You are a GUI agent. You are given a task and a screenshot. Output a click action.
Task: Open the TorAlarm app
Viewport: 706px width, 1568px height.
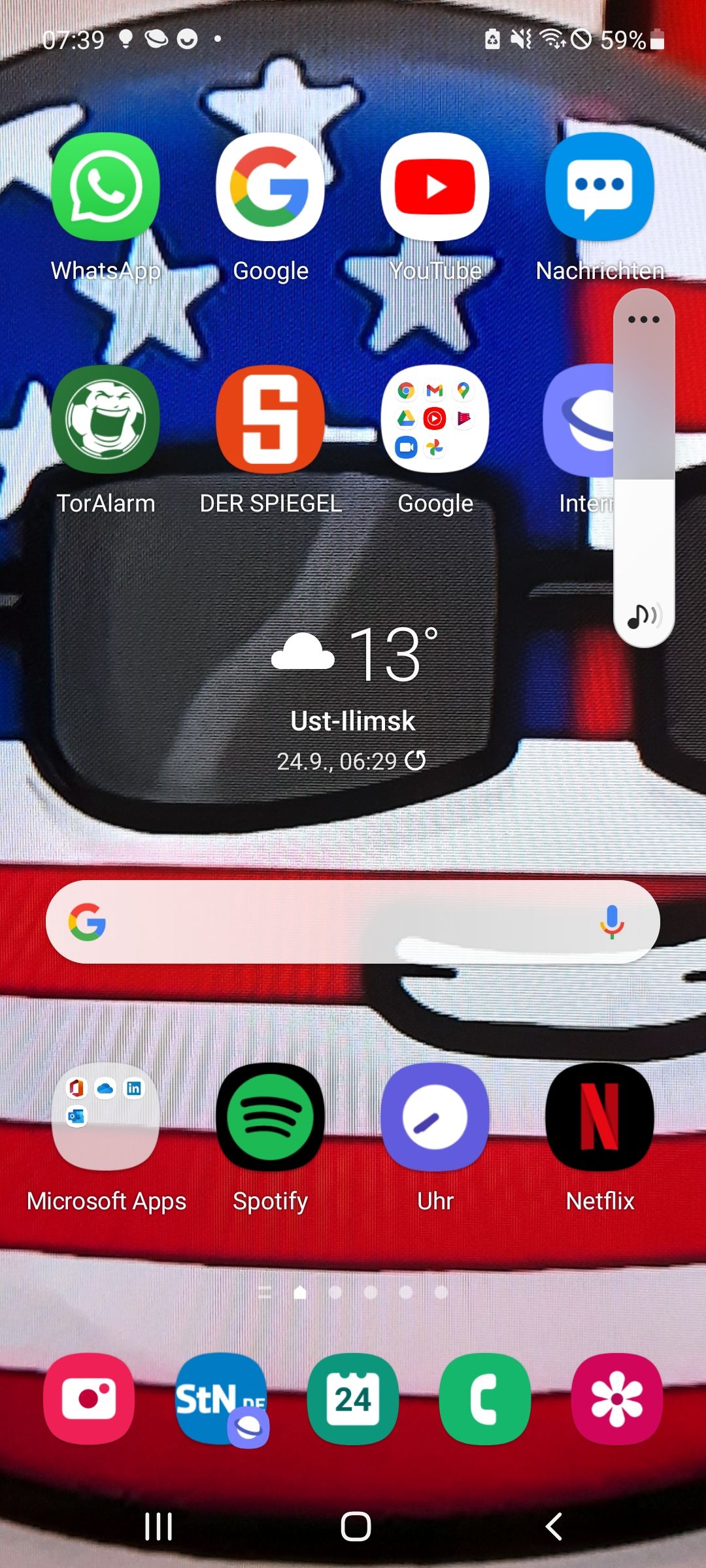pyautogui.click(x=105, y=419)
